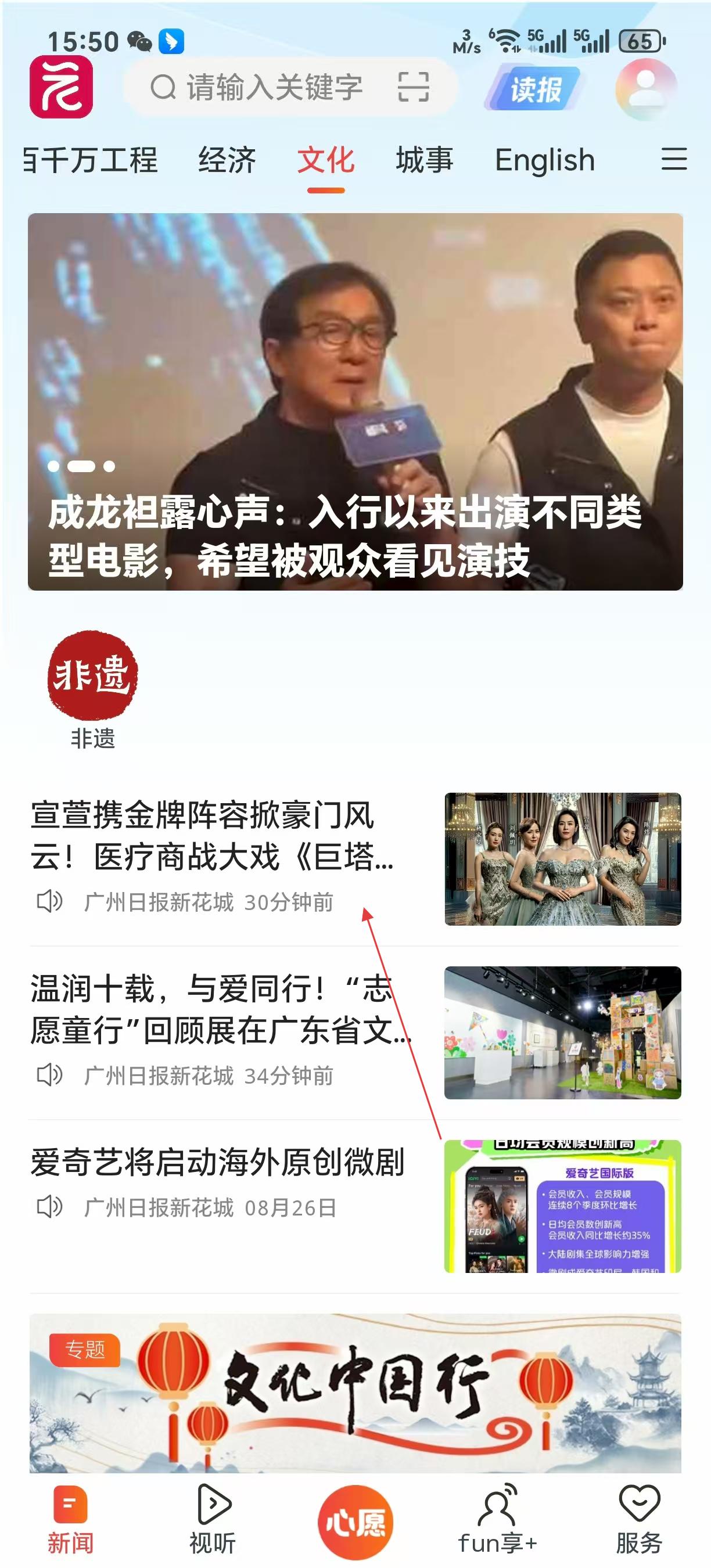
Task: Open the 非遗 section
Action: (92, 689)
